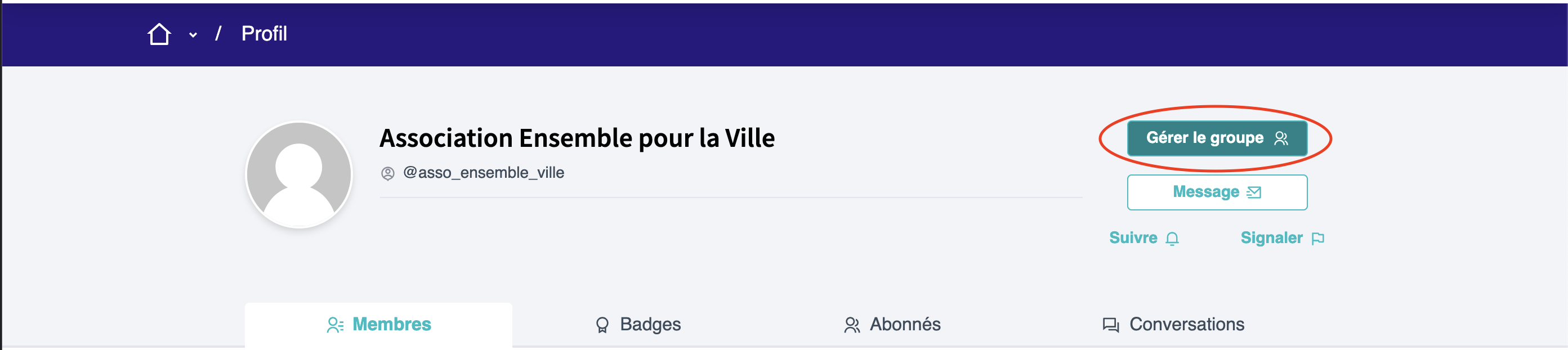This screenshot has width=1568, height=350.
Task: Switch to the Membres tab
Action: pyautogui.click(x=378, y=325)
